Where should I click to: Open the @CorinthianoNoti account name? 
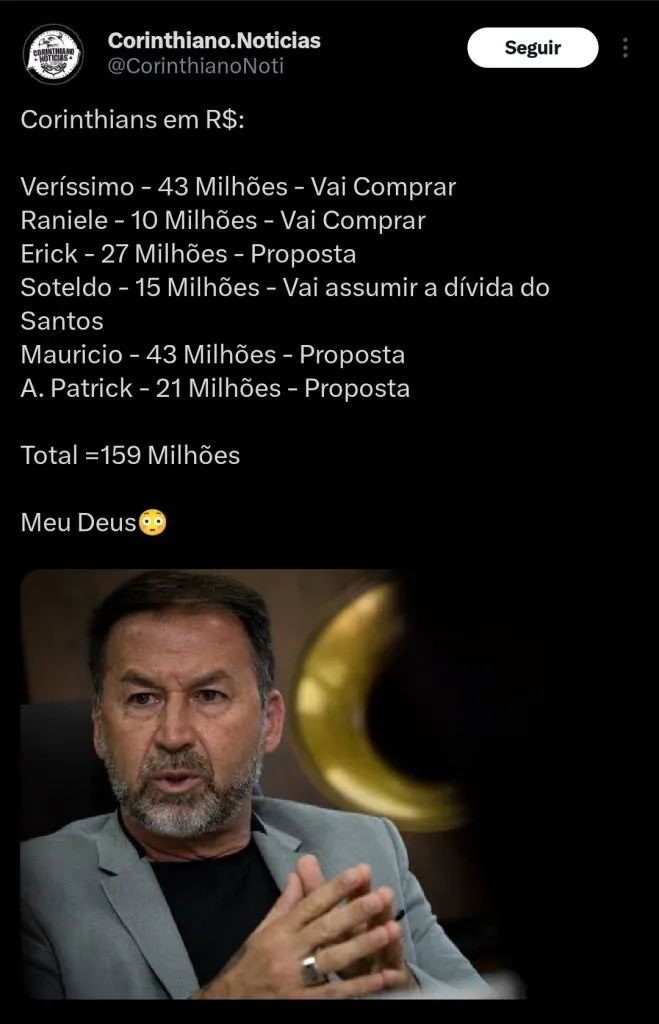[195, 66]
